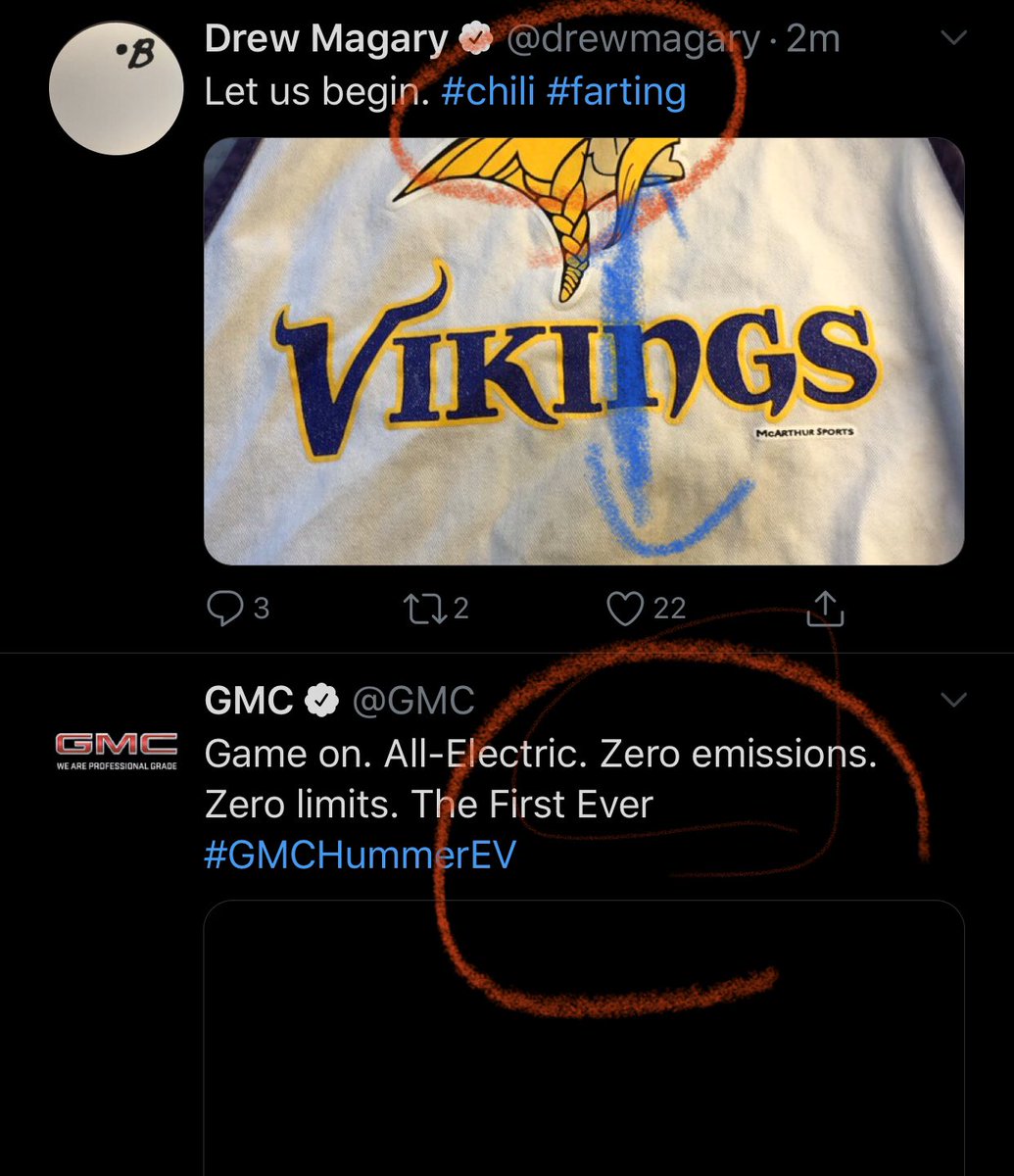
Task: Open Drew Magary's profile avatar
Action: click(116, 87)
